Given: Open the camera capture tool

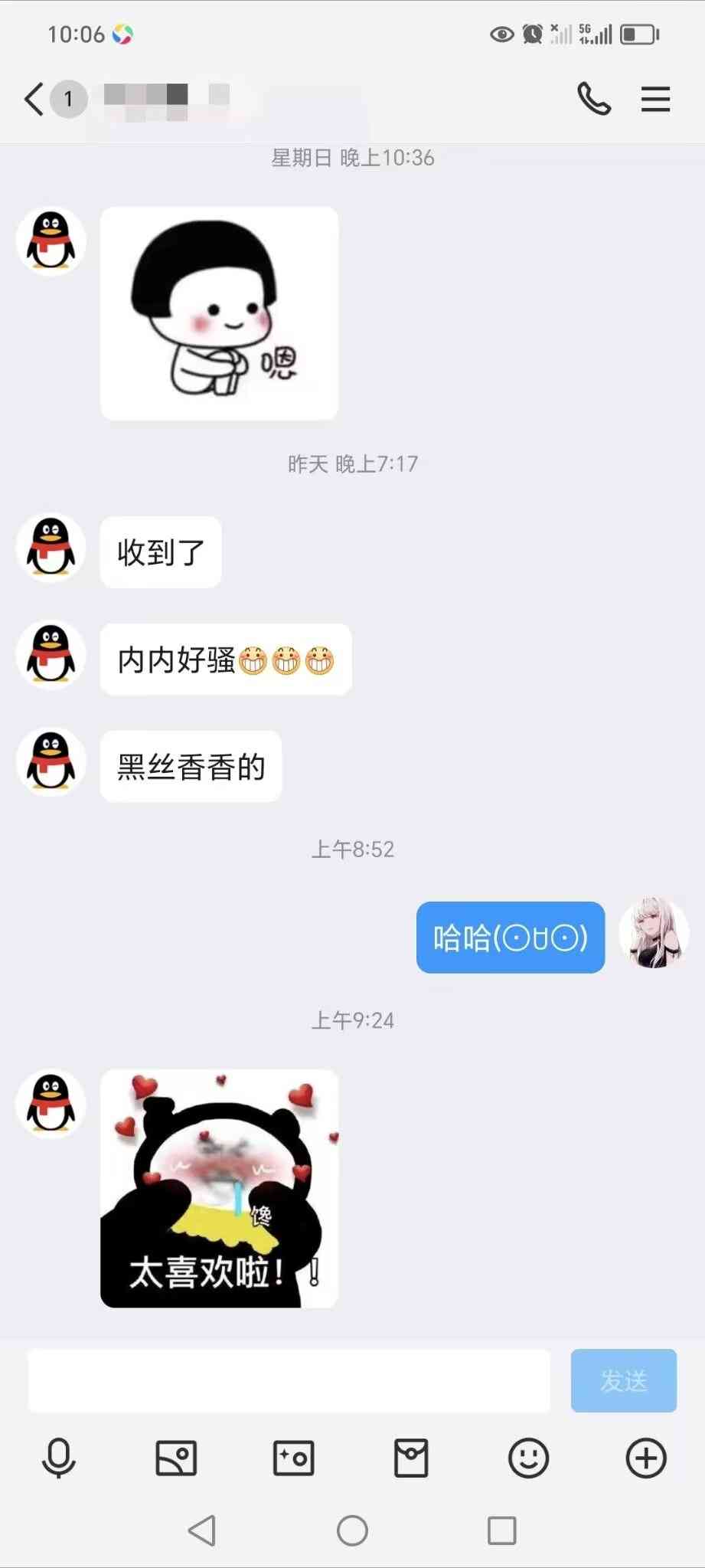Looking at the screenshot, I should pyautogui.click(x=293, y=1458).
